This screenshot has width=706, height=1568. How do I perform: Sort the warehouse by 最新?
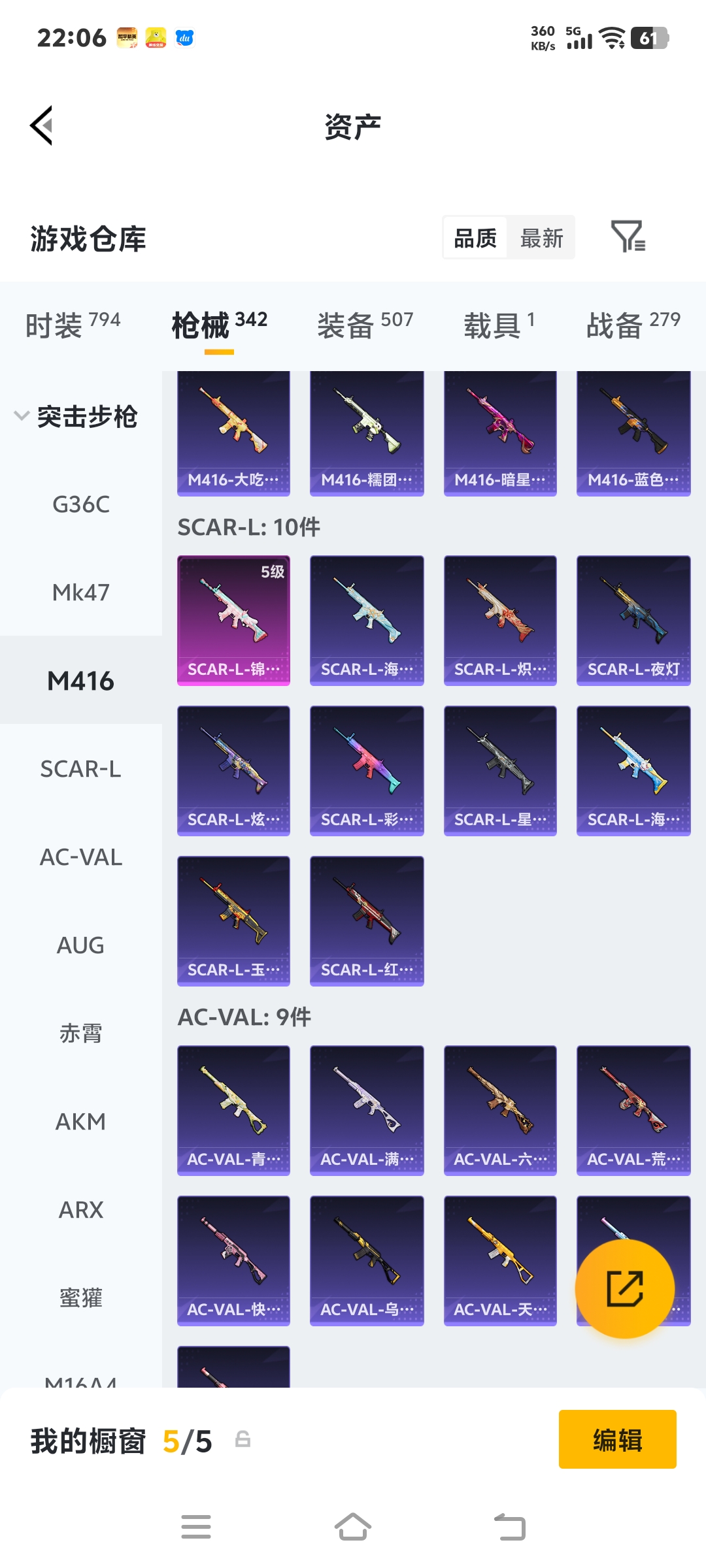coord(541,238)
